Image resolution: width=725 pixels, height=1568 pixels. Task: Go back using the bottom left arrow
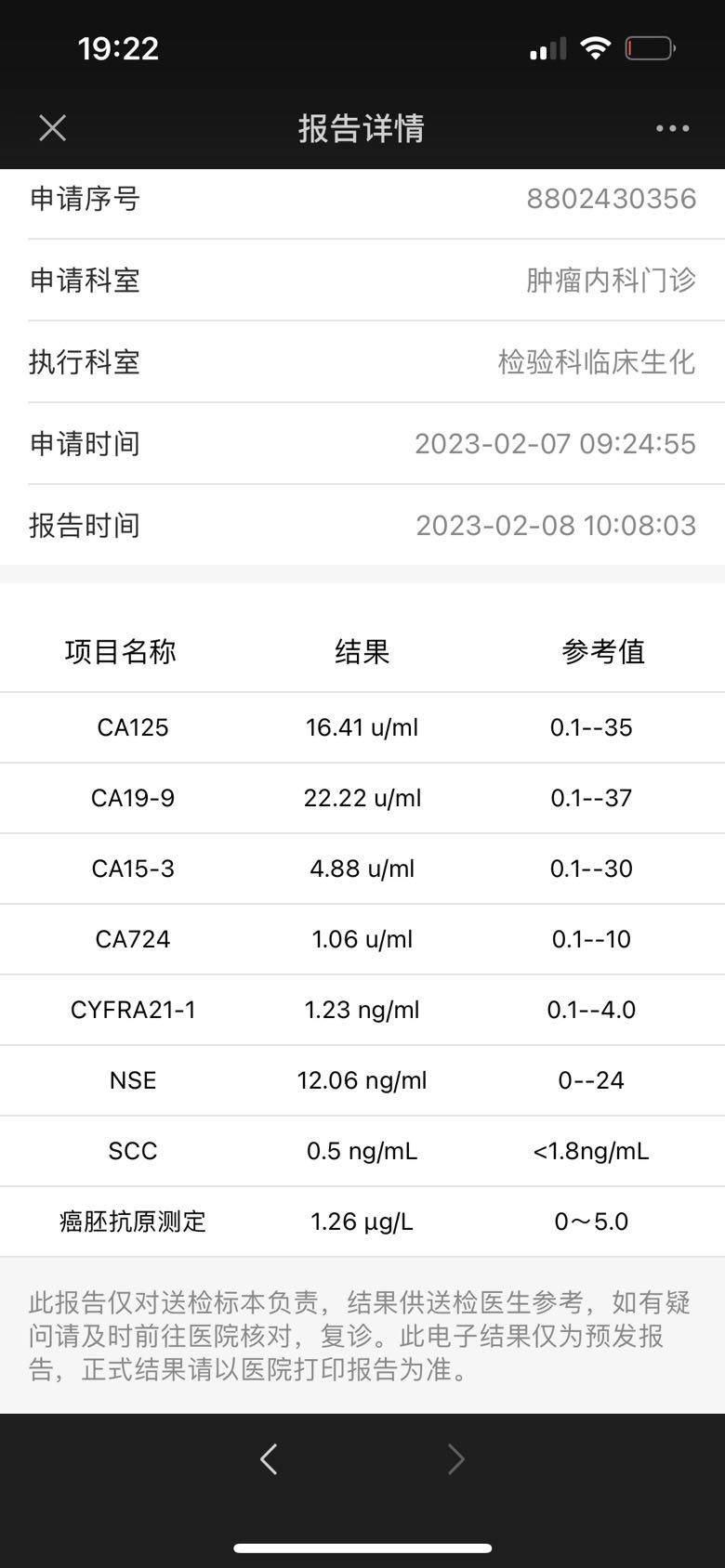tap(269, 1459)
